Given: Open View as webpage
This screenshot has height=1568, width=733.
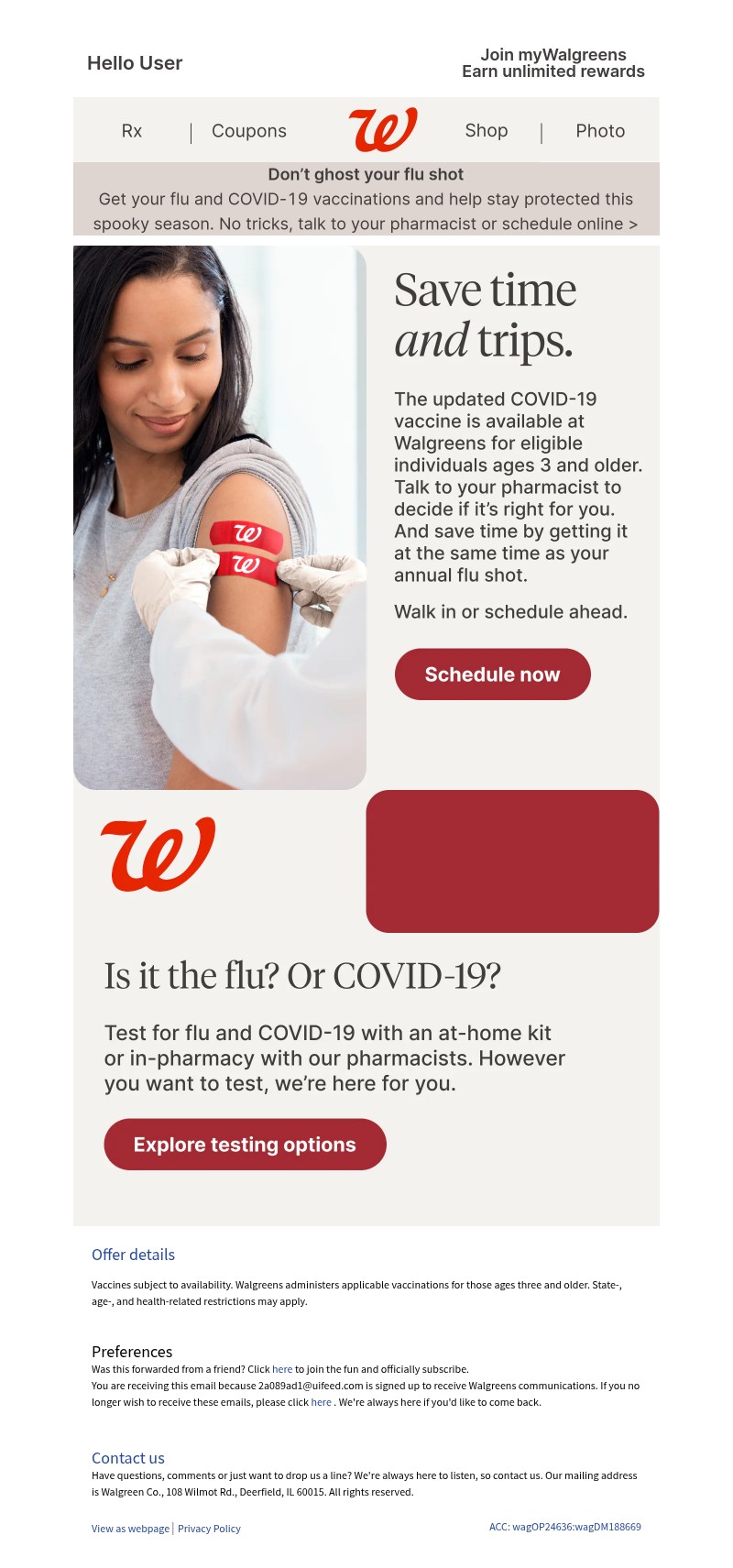Looking at the screenshot, I should pyautogui.click(x=130, y=1529).
